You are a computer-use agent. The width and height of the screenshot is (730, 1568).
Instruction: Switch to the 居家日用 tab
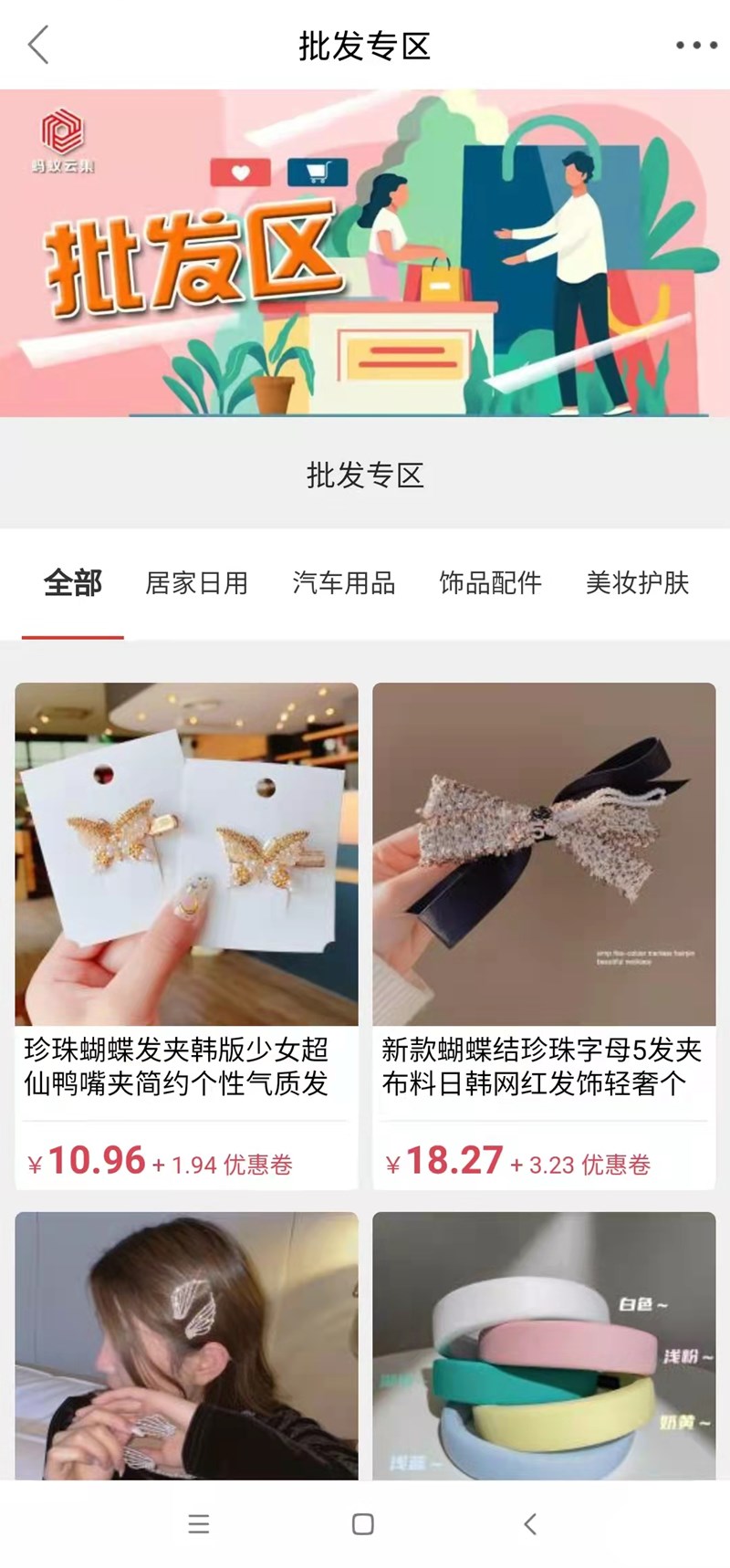(197, 583)
